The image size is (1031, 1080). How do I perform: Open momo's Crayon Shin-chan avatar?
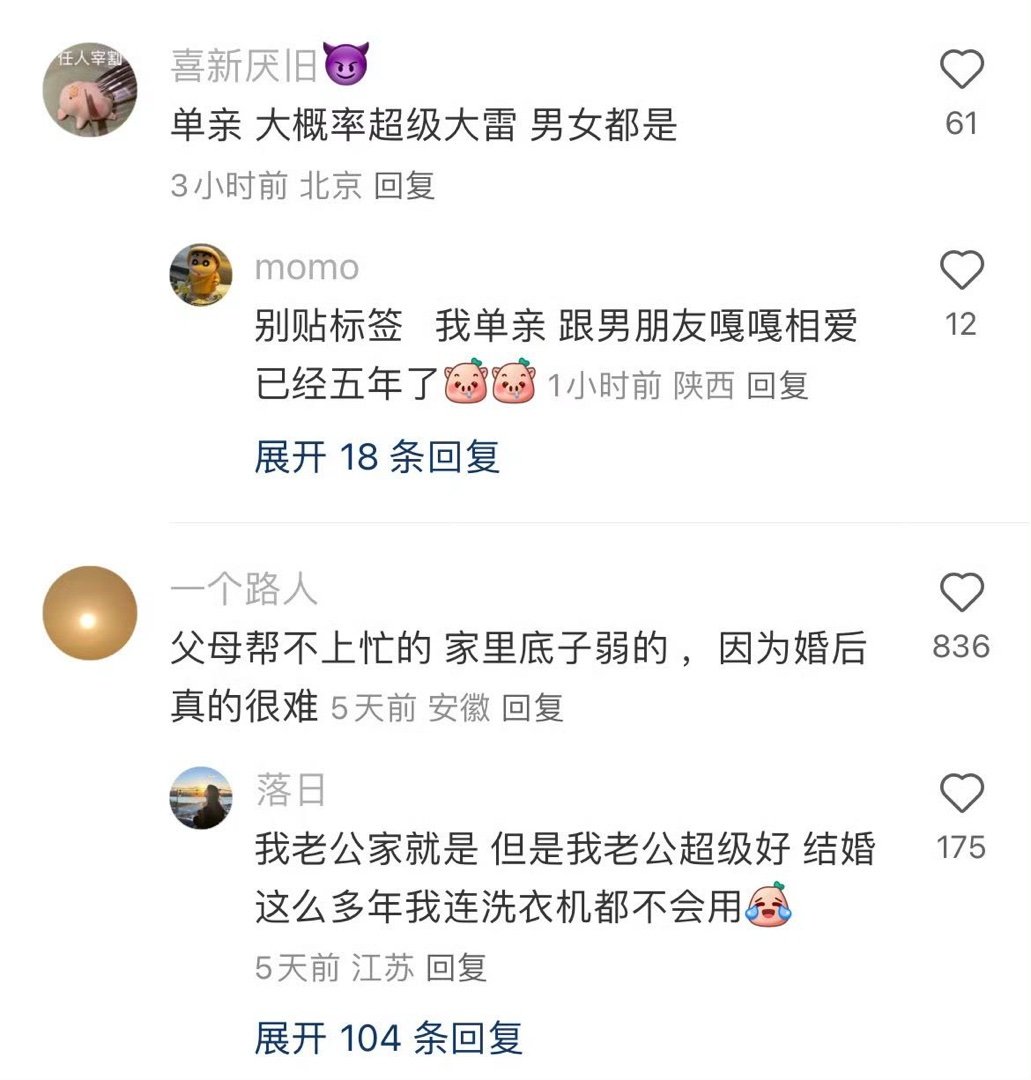pos(200,272)
